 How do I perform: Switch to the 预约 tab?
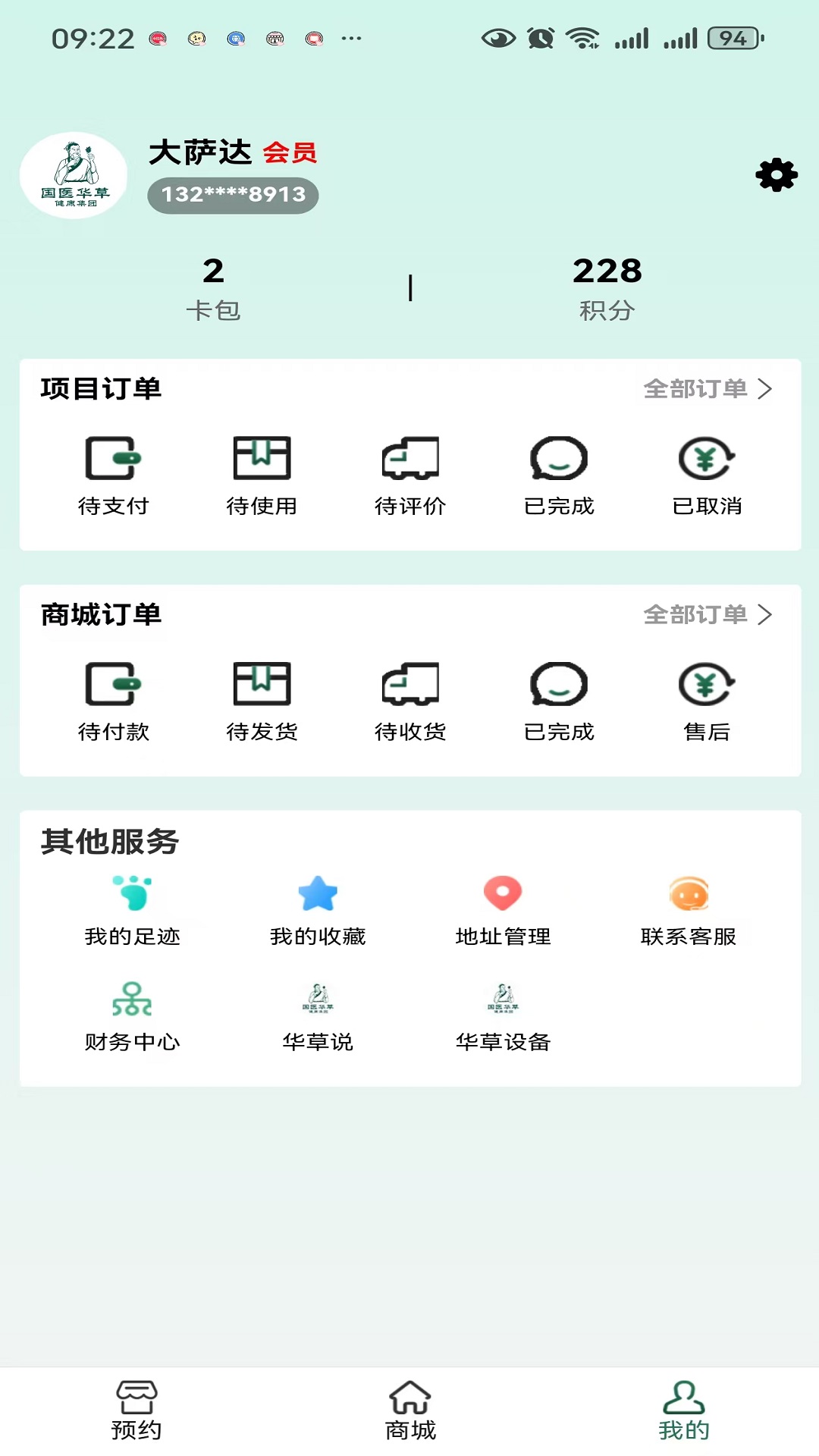[136, 1410]
